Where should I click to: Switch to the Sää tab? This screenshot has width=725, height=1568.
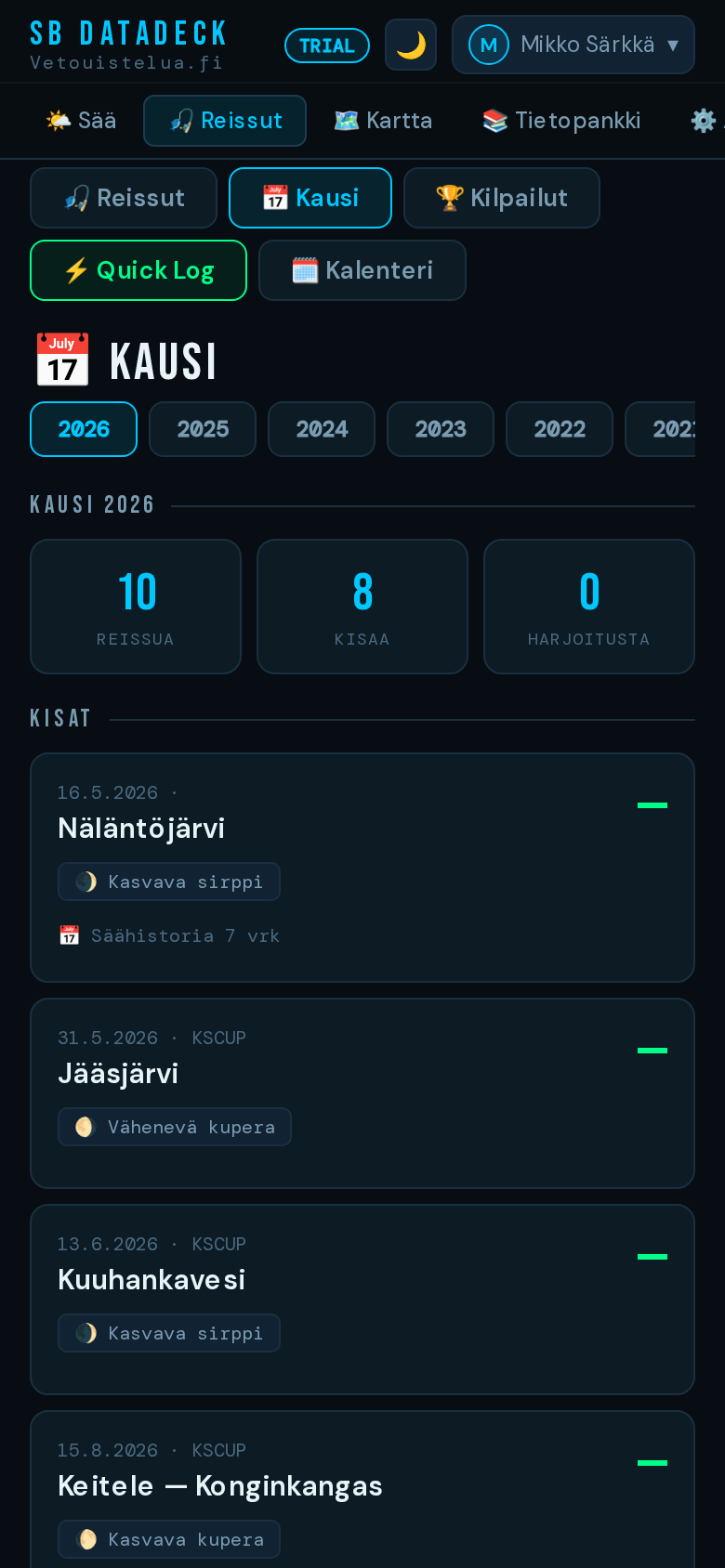click(x=82, y=121)
